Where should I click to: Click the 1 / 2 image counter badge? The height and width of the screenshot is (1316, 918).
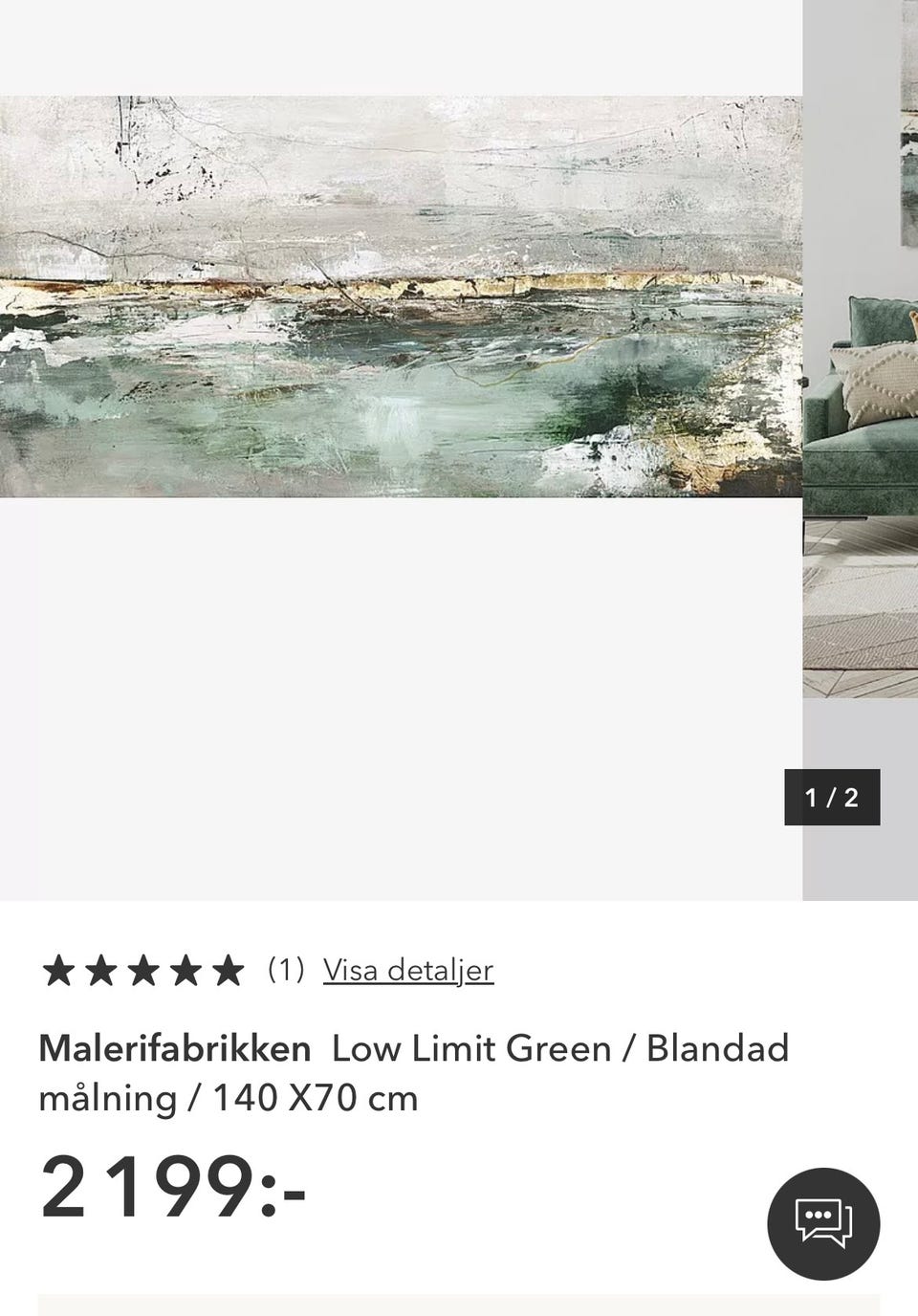[x=831, y=797]
